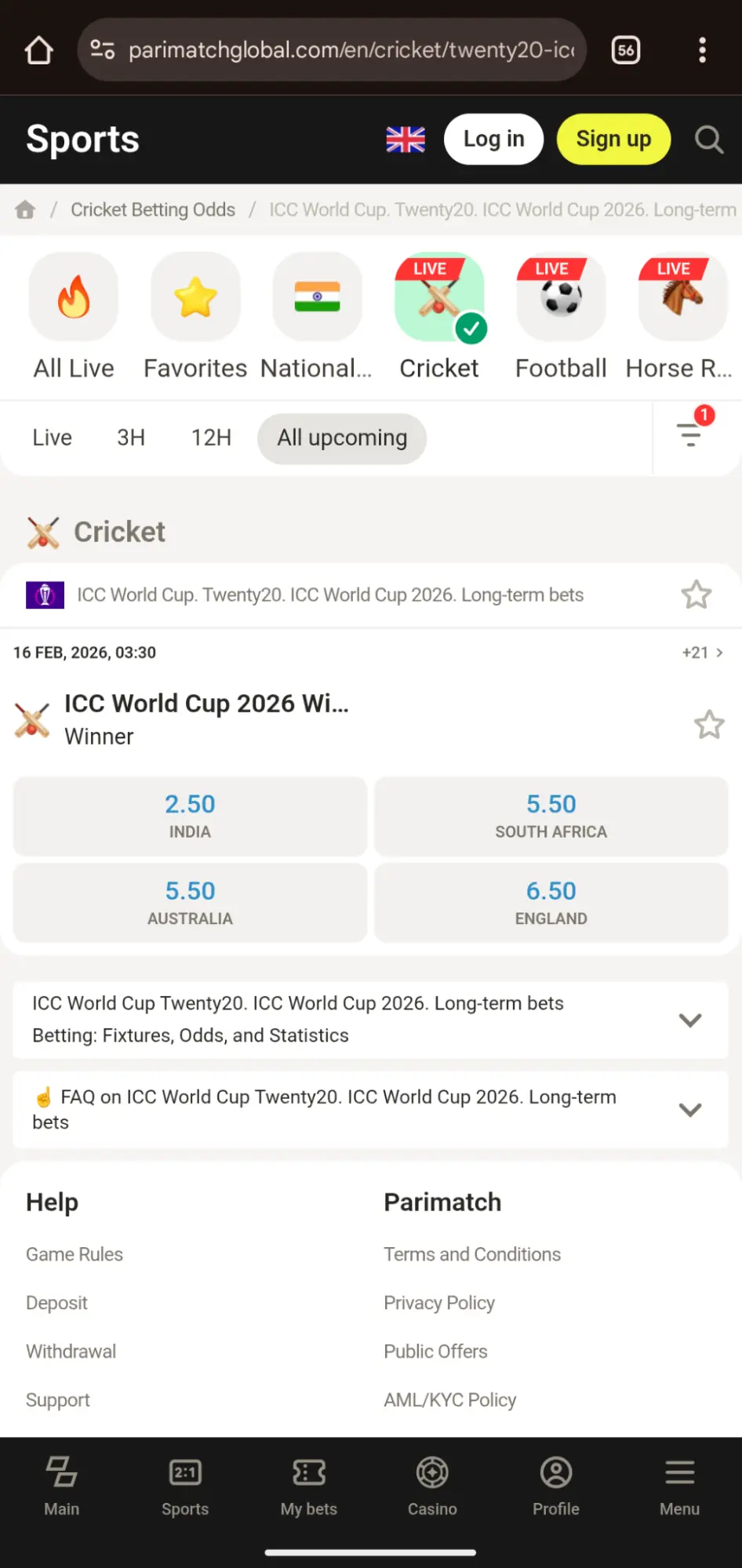Select India at odds 2.50
Image resolution: width=742 pixels, height=1568 pixels.
190,816
